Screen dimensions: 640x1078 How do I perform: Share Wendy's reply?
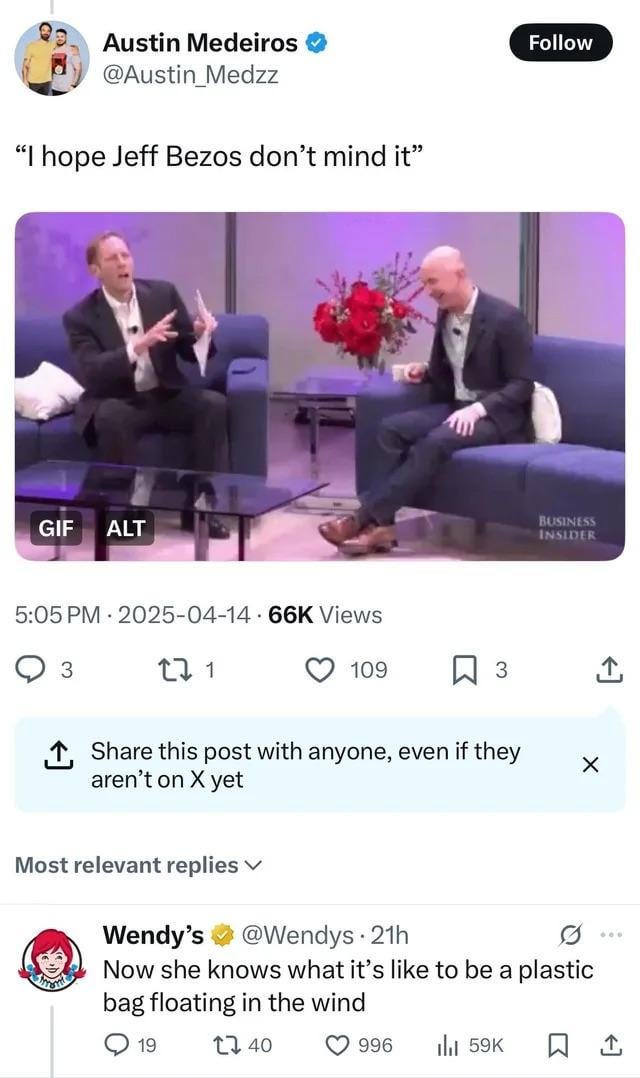[610, 1046]
